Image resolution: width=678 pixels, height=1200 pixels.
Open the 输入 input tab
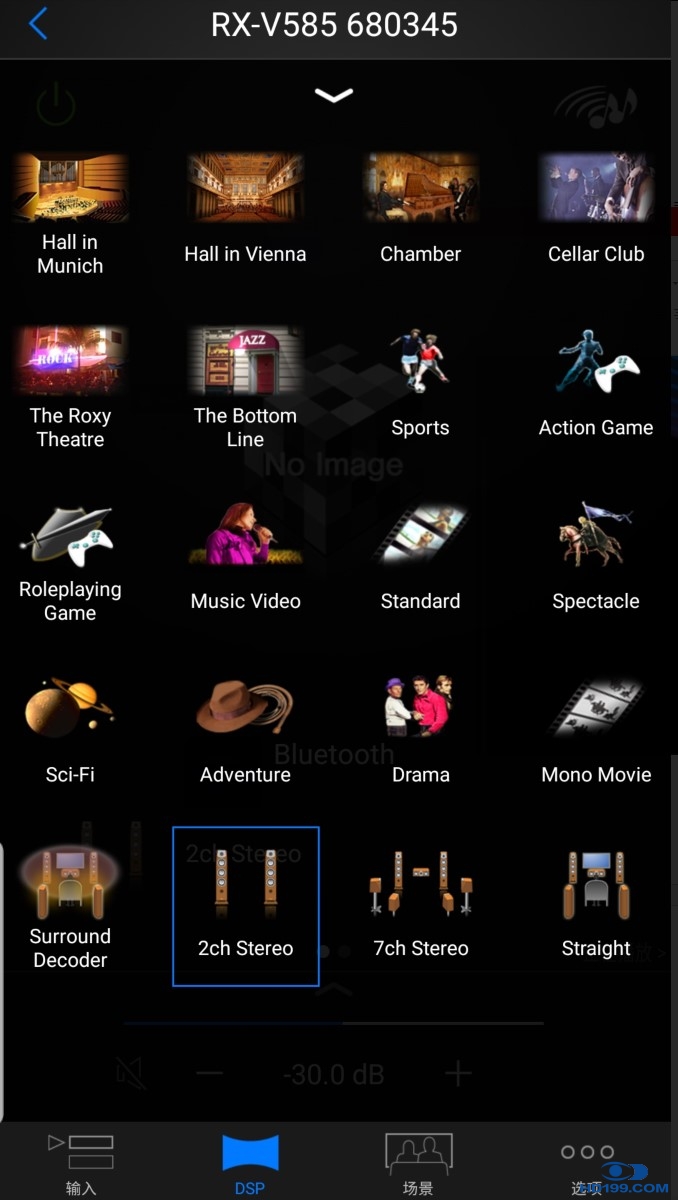click(80, 1163)
